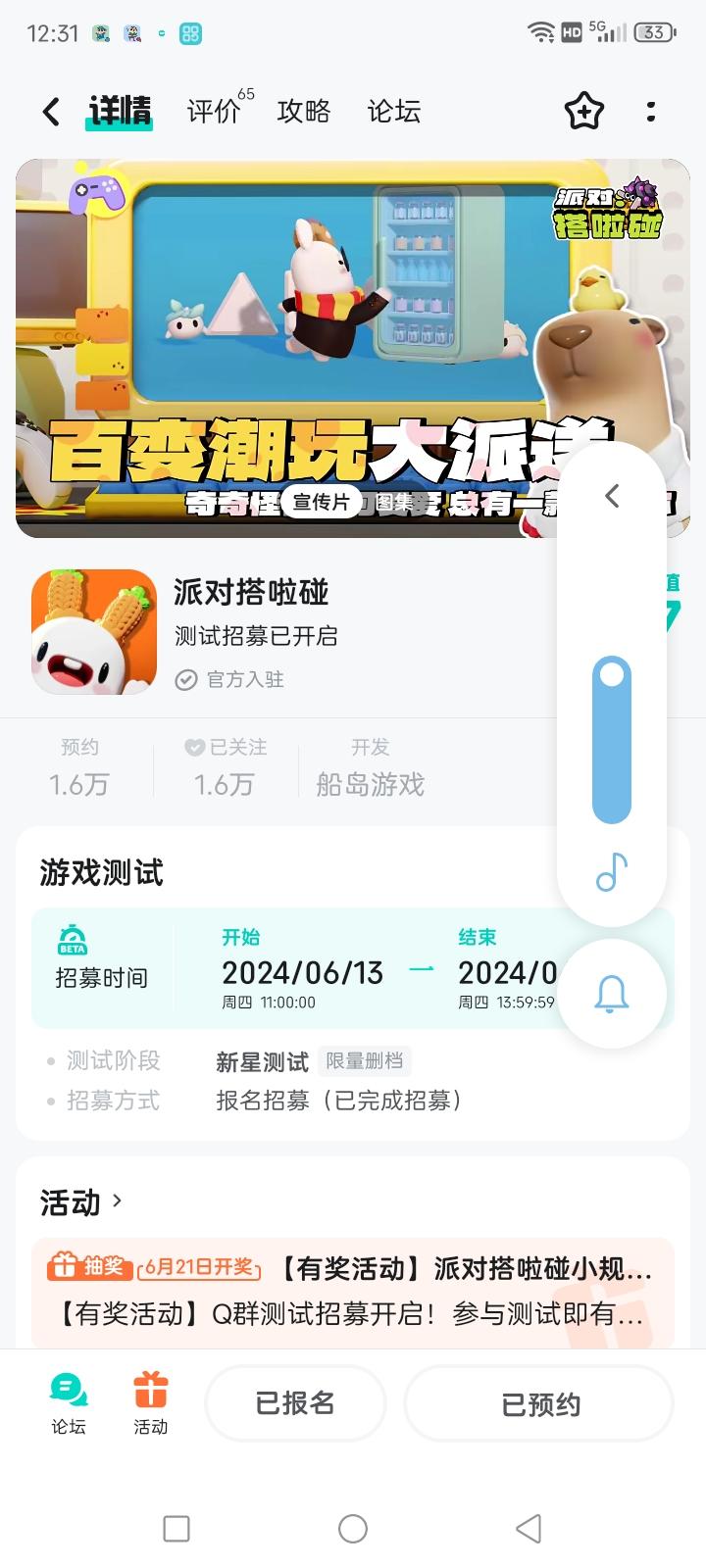Switch to the 评价 tab
Screen dimensions: 706x1568
tap(212, 112)
